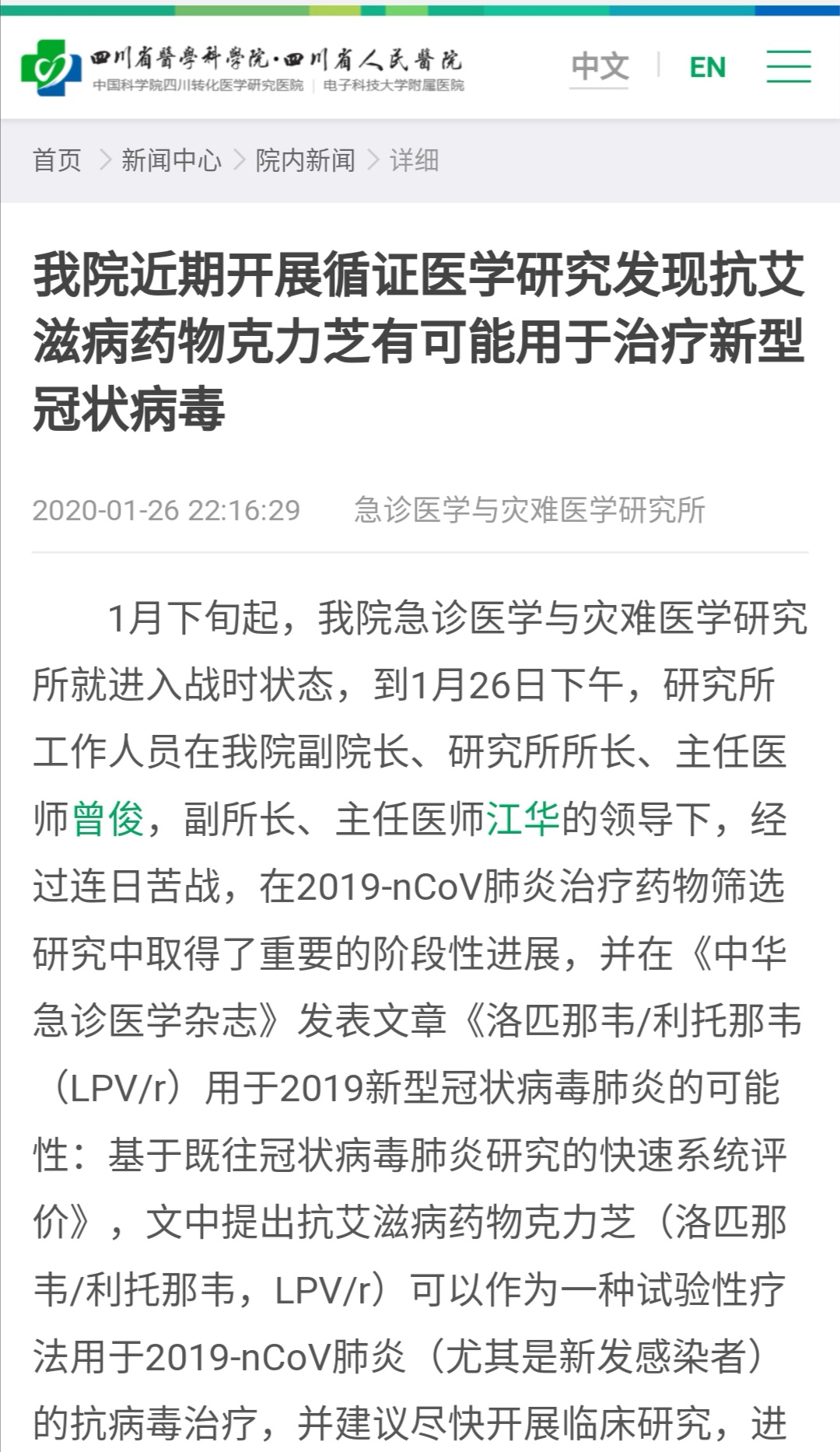Screen dimensions: 840x1452
Task: Tap the hospital logo to go home
Action: pyautogui.click(x=242, y=68)
